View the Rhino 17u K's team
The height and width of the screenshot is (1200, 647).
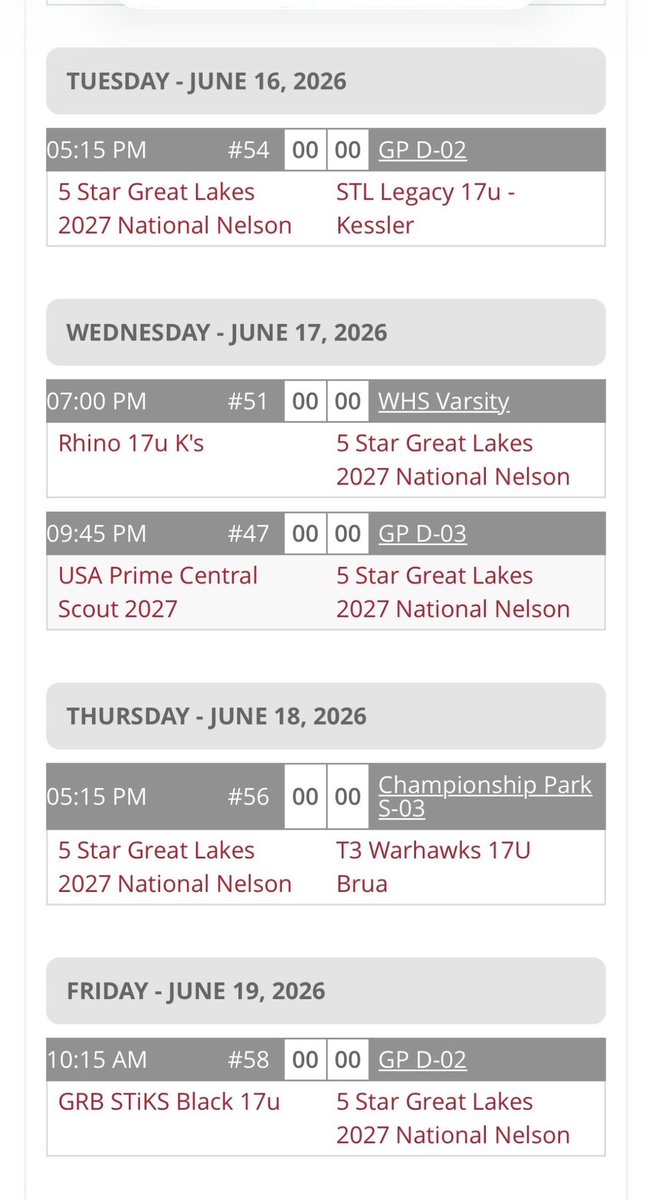click(x=131, y=443)
